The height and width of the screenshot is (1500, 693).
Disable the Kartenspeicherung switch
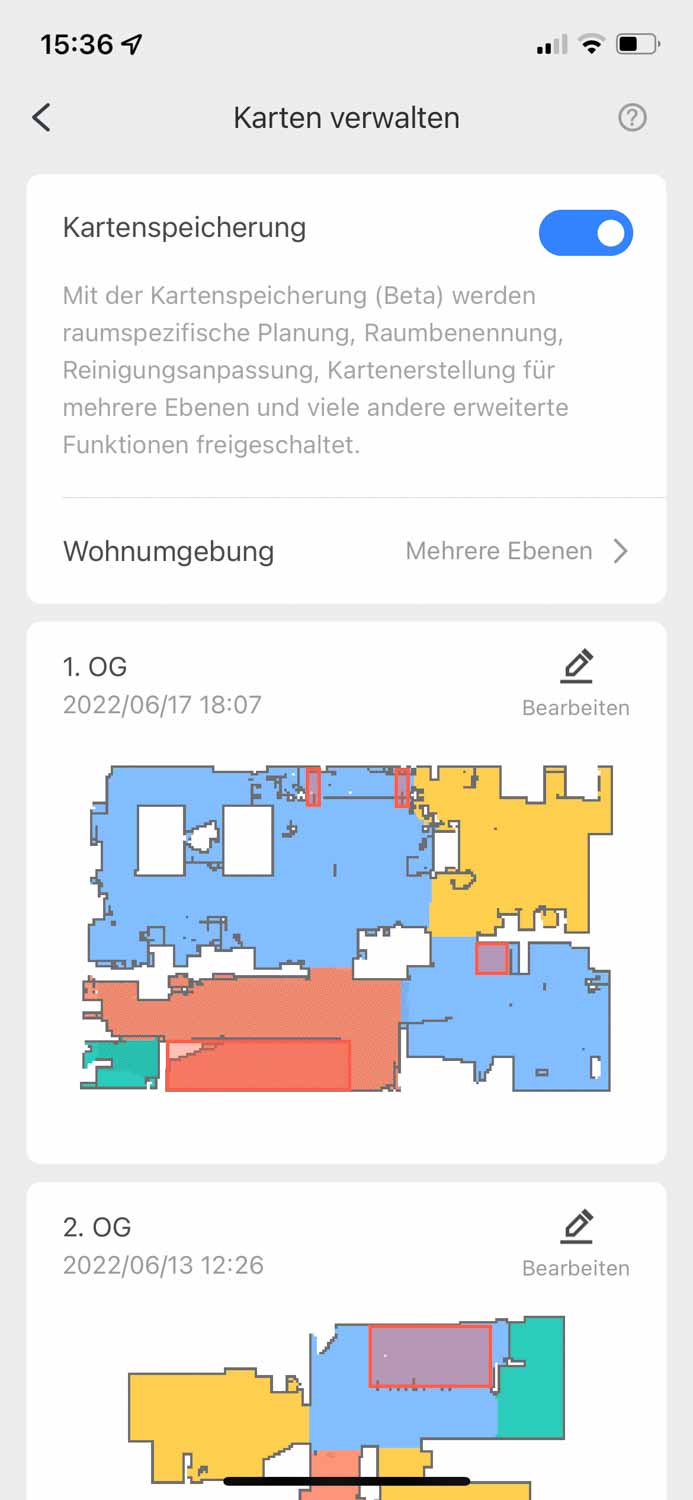pos(585,233)
